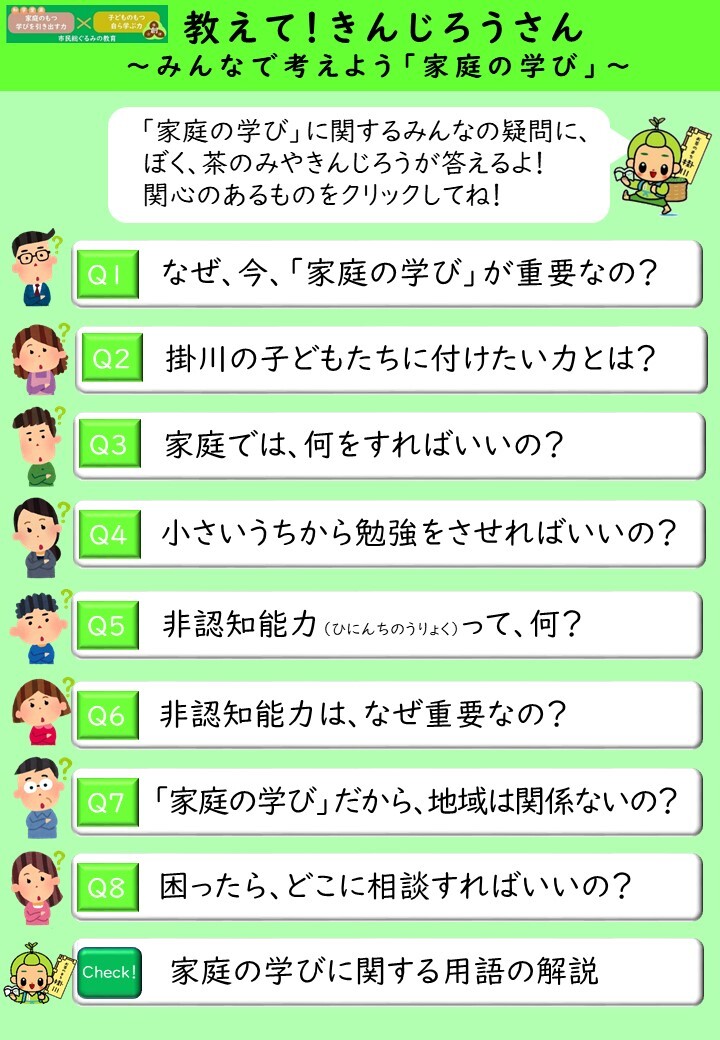Screen dimensions: 720x1040
Task: Open Q1 on why 家庭の学び matters now
Action: click(388, 274)
